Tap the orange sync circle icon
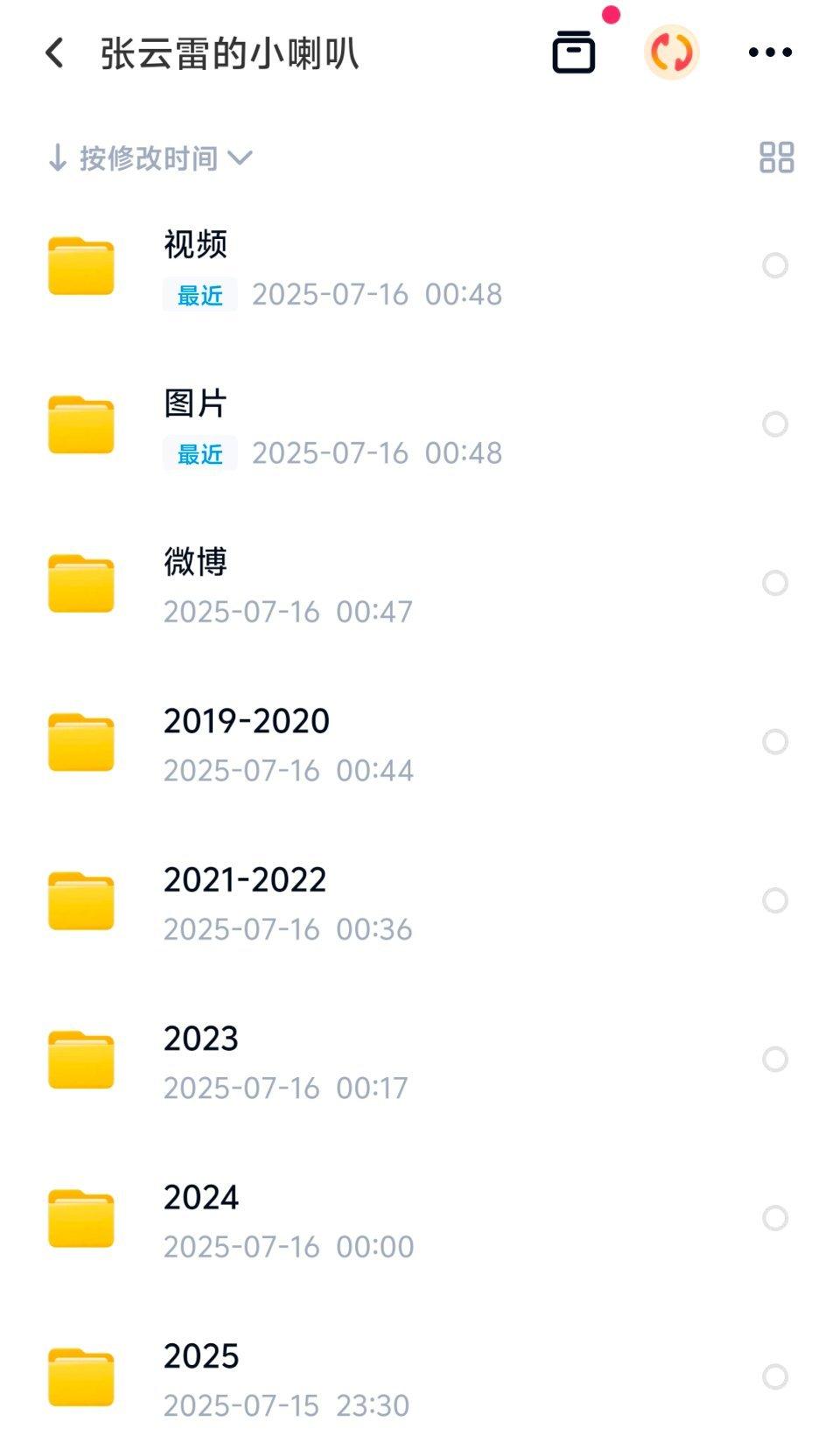The image size is (840, 1450). (x=671, y=52)
